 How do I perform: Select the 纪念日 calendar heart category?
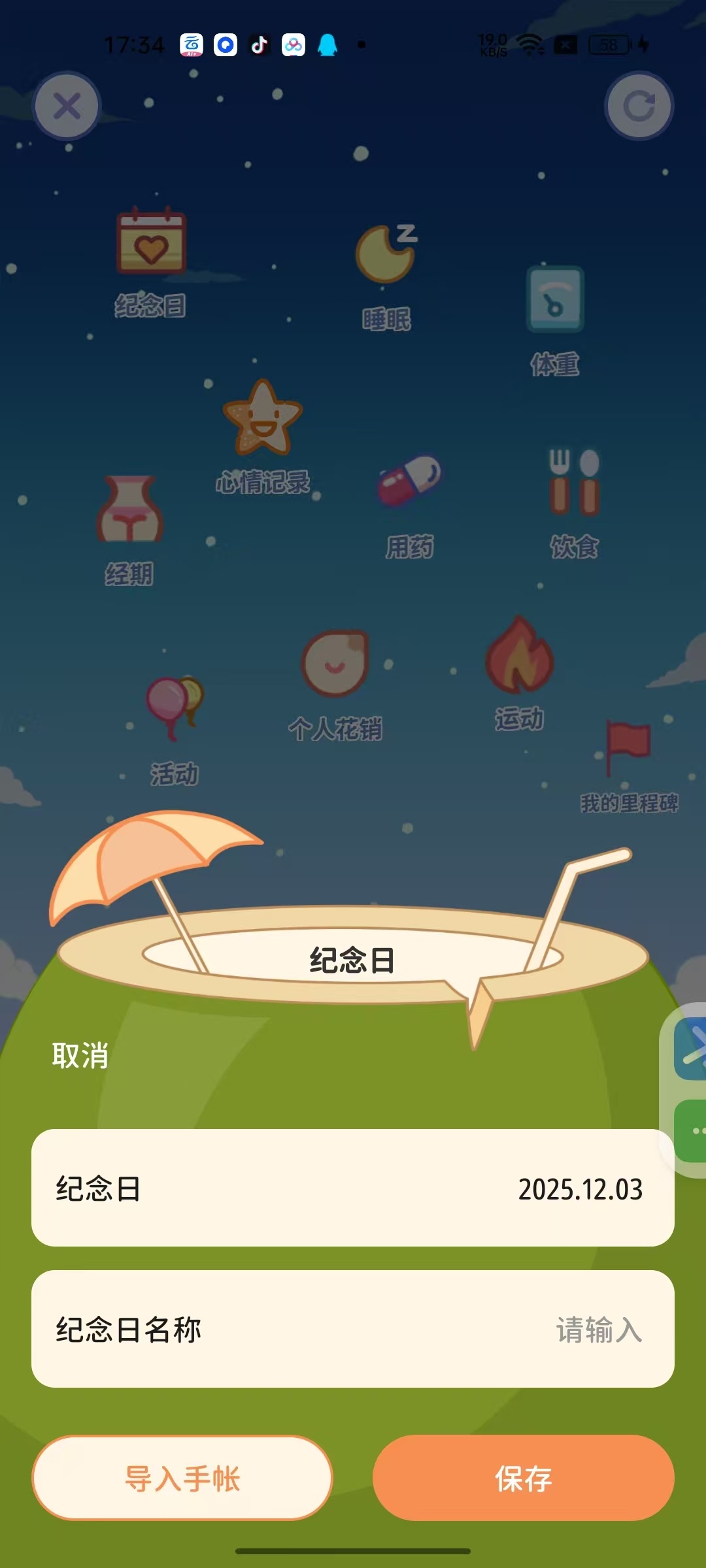[151, 261]
